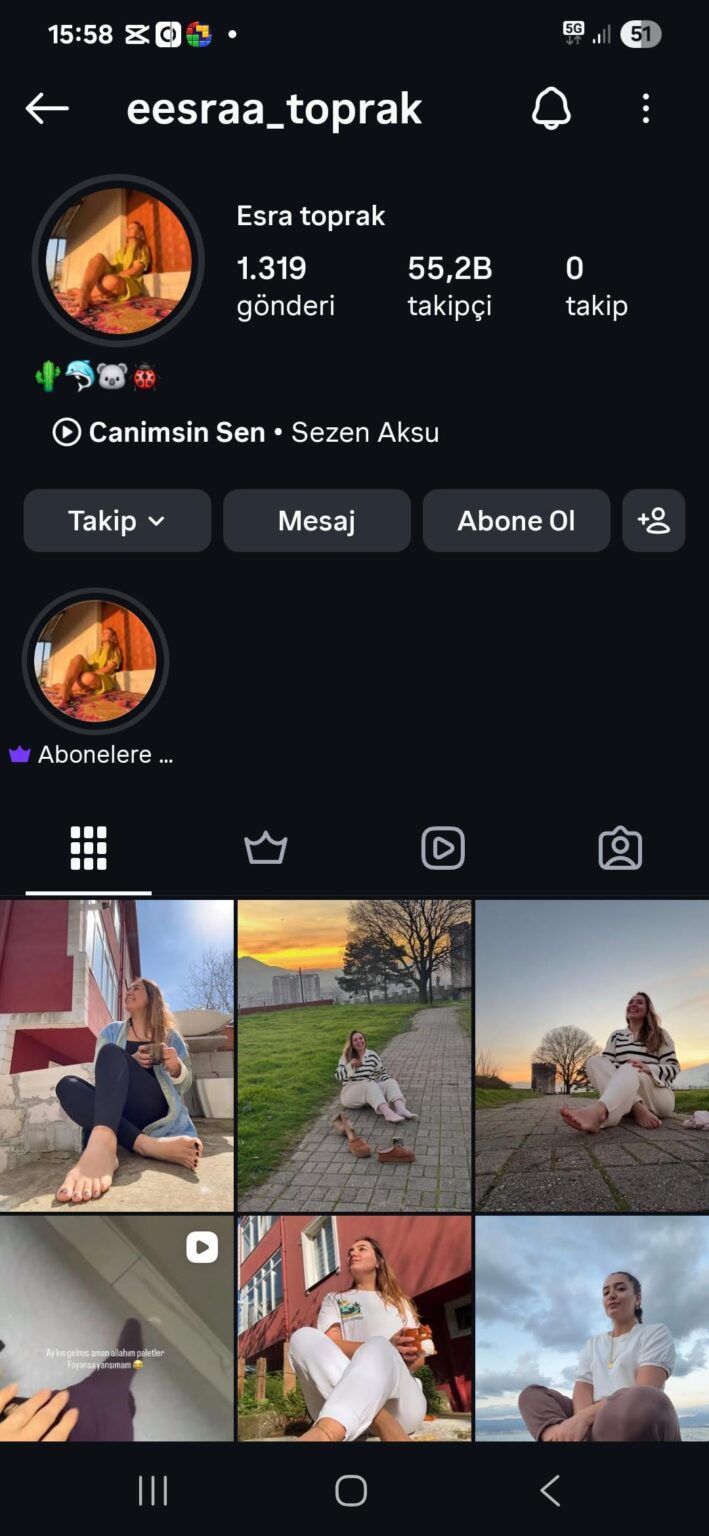
Task: Open suggested accounts with the add-person icon
Action: pyautogui.click(x=653, y=521)
